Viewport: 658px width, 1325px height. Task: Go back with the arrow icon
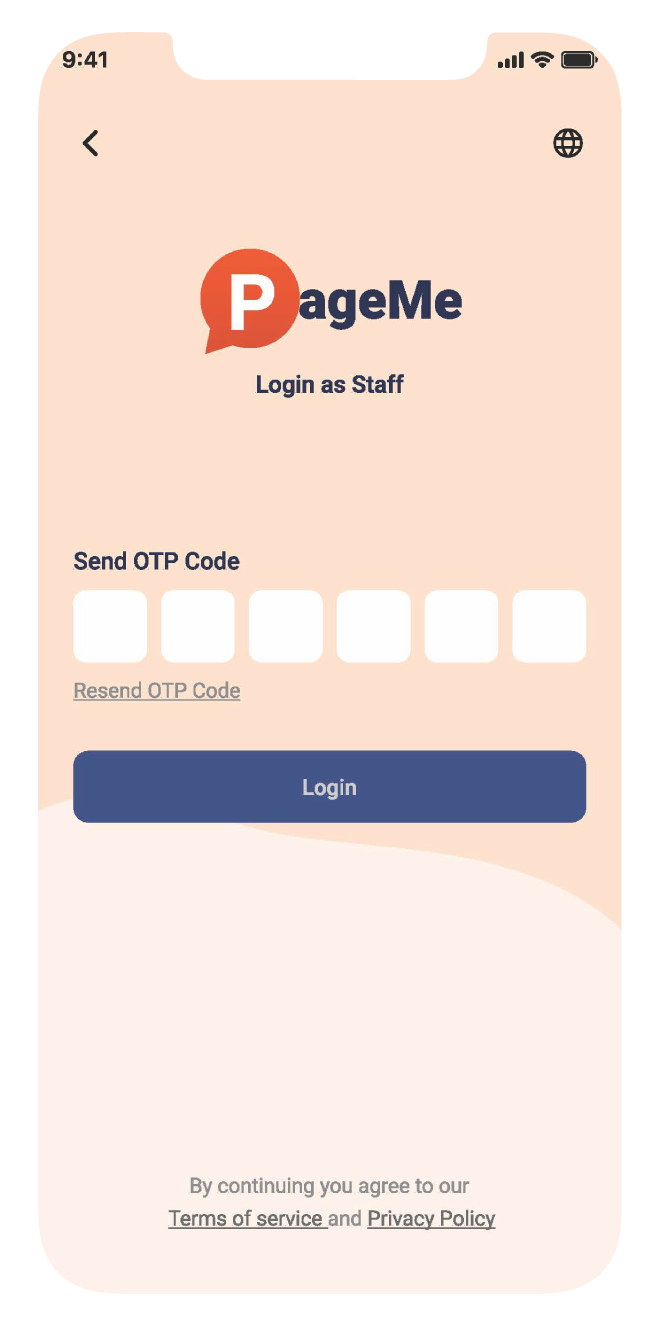pyautogui.click(x=90, y=144)
